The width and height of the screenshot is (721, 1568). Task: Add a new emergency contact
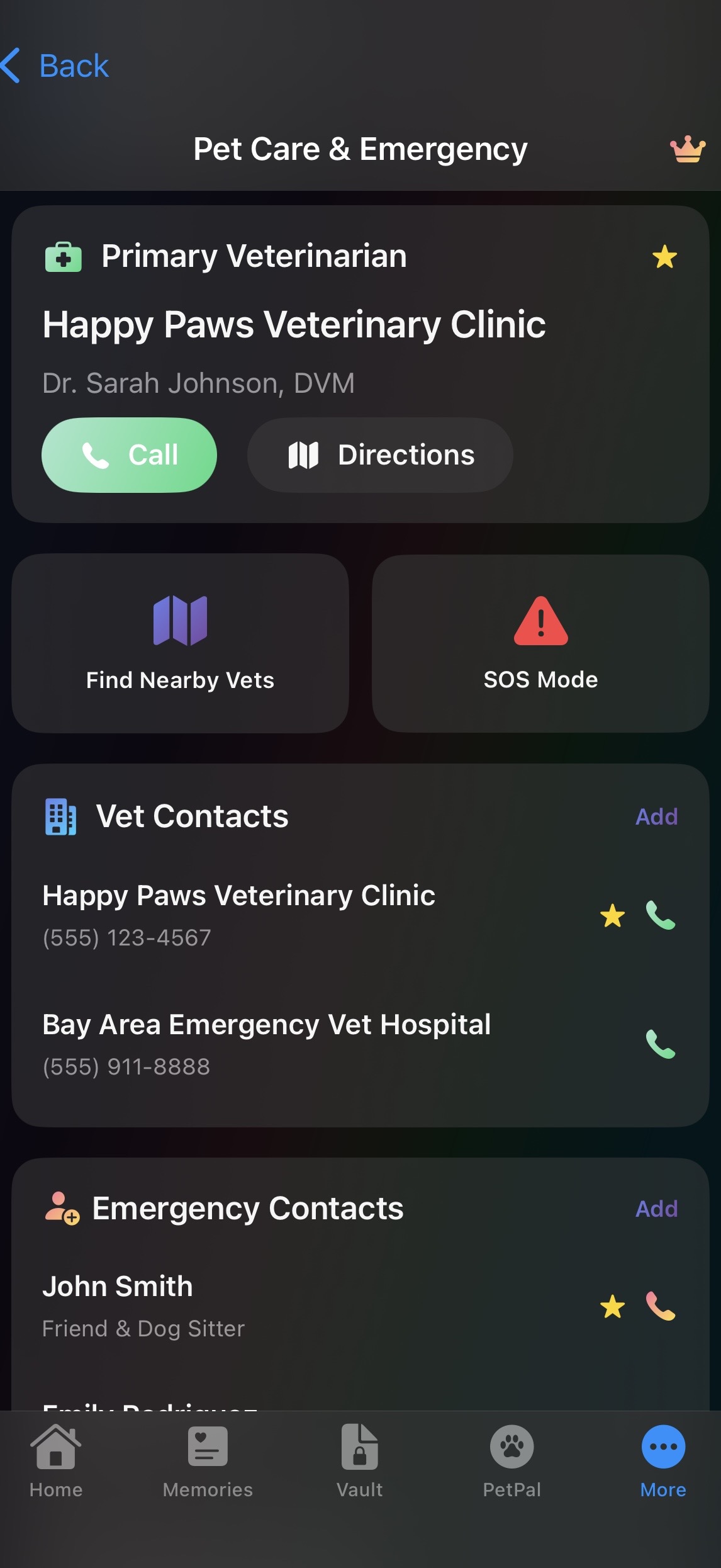tap(656, 1208)
